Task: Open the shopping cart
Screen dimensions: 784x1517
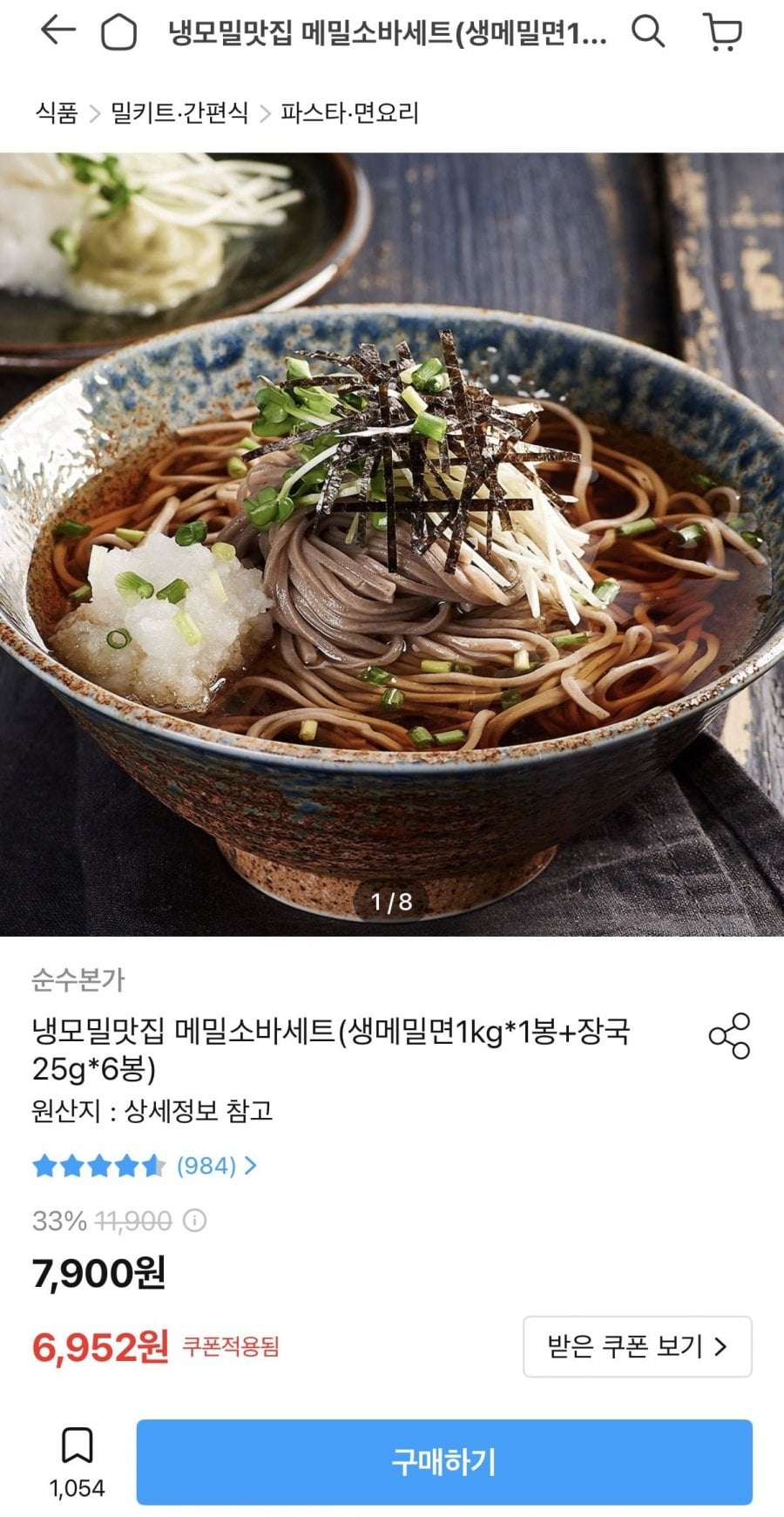Action: (722, 33)
